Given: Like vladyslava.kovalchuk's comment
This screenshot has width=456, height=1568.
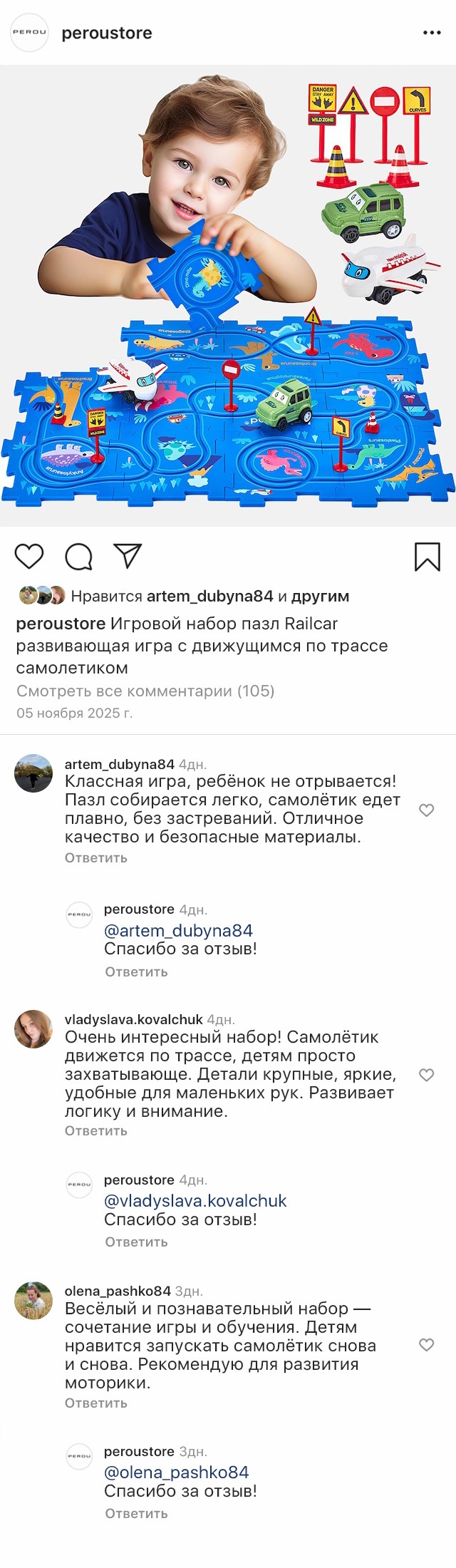Looking at the screenshot, I should click(x=426, y=1075).
